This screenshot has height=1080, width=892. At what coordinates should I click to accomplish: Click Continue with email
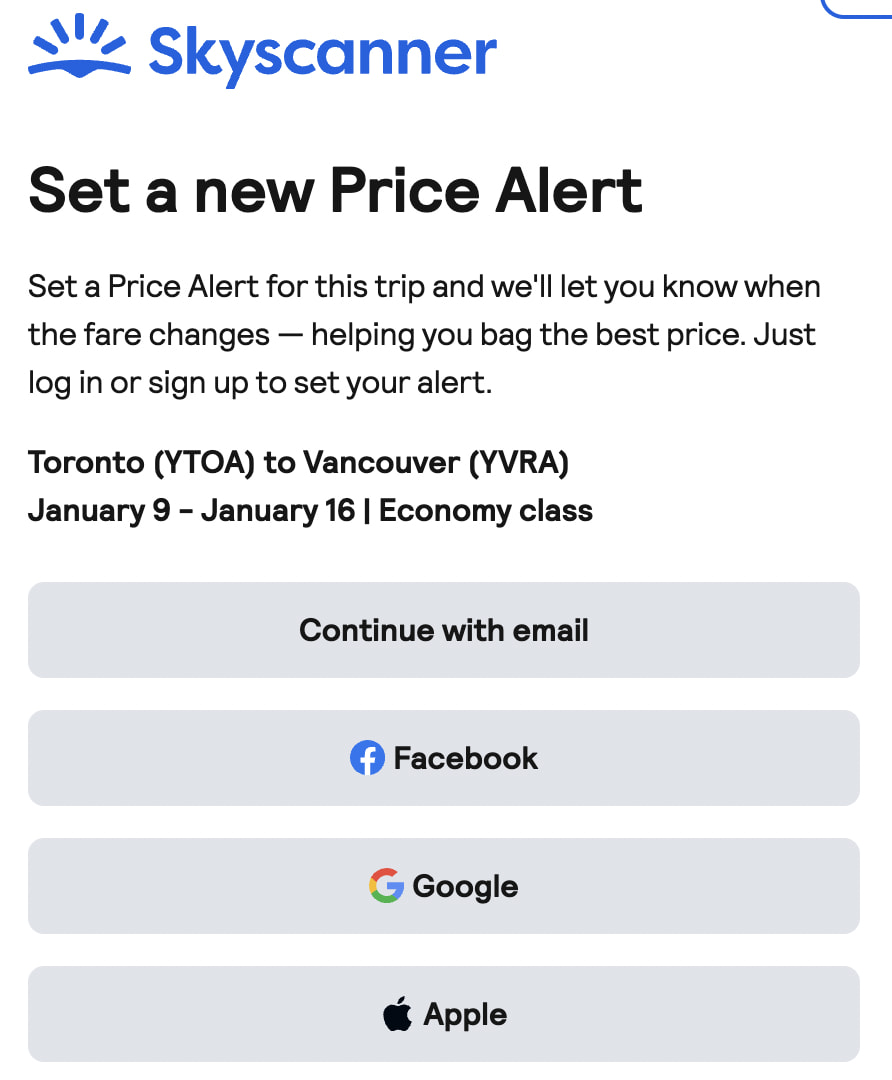point(443,630)
